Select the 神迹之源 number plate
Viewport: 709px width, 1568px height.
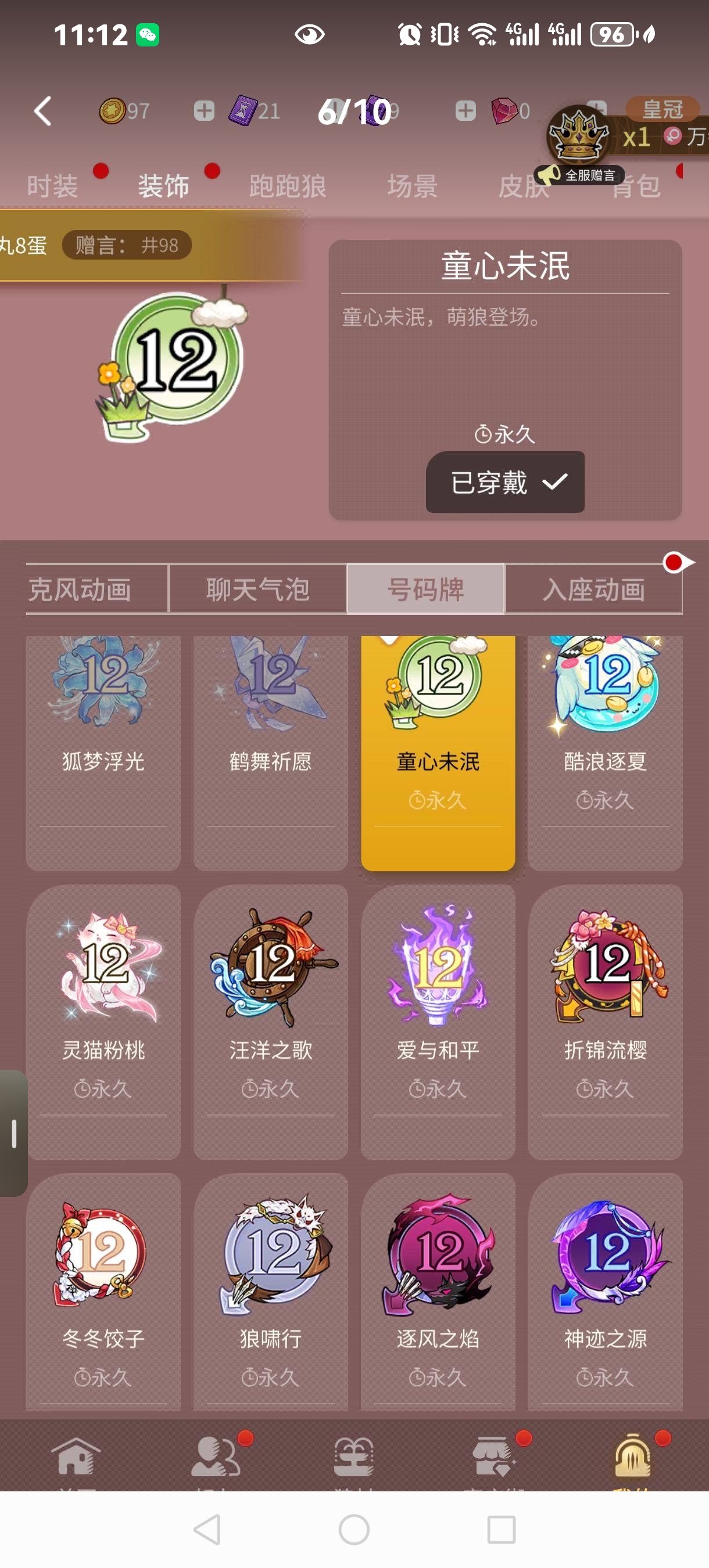[606, 1292]
